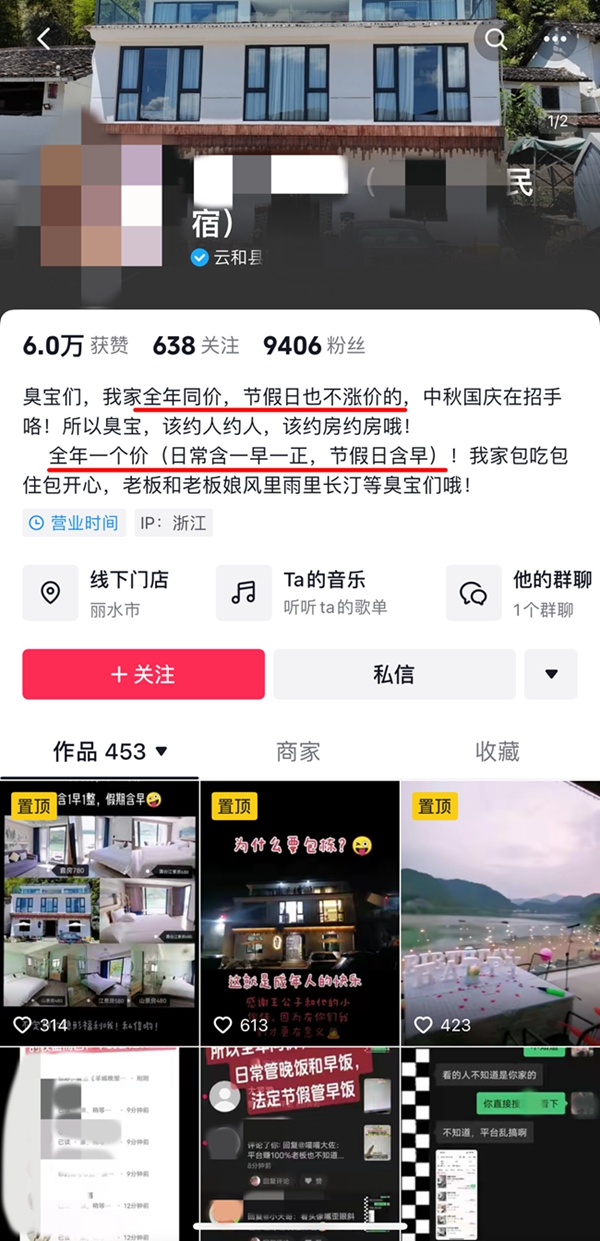600x1241 pixels.
Task: Send a private message via 私信
Action: pyautogui.click(x=394, y=674)
